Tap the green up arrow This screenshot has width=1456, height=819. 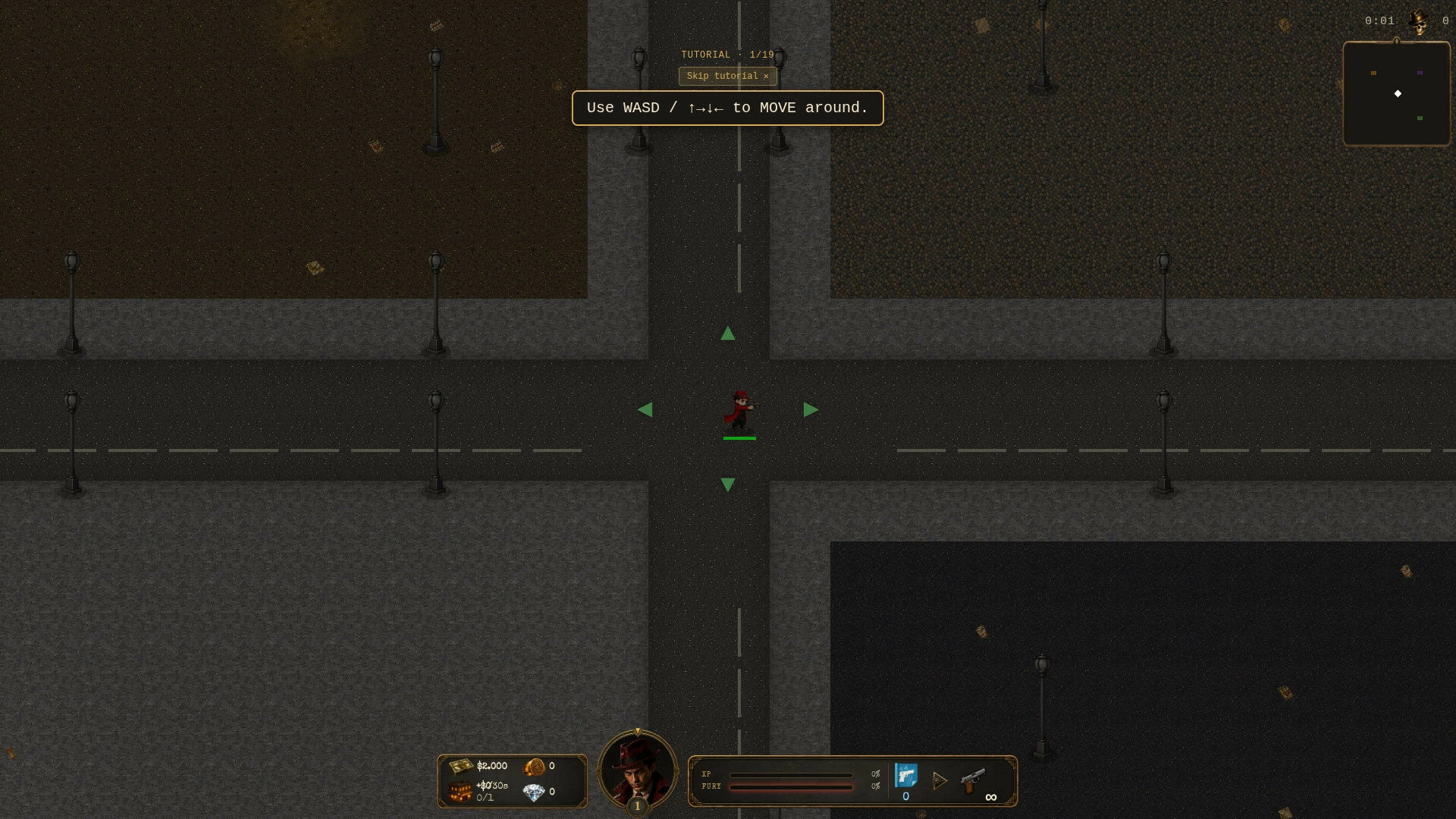[x=728, y=333]
